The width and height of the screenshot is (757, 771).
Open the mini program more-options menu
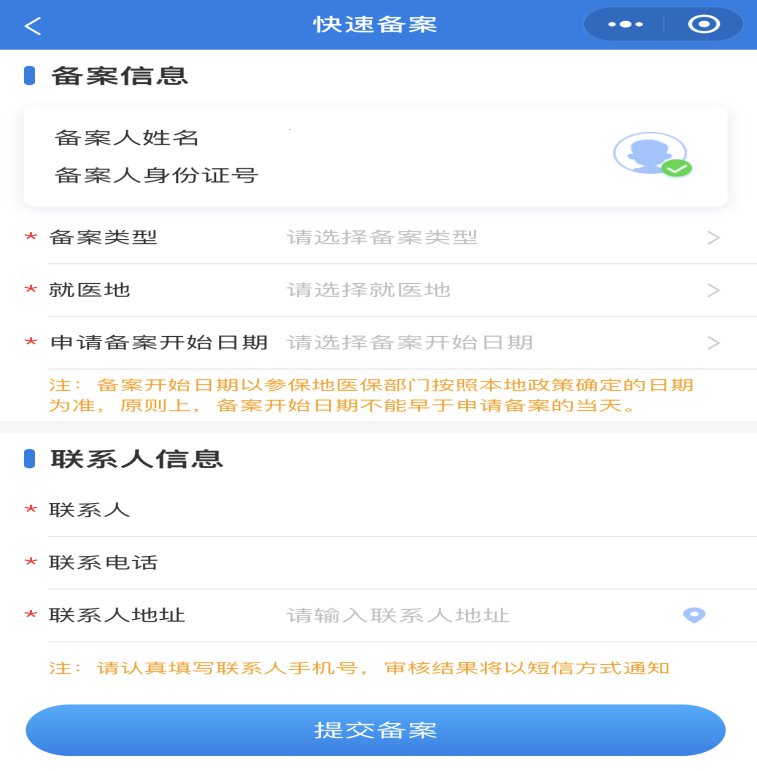coord(625,25)
